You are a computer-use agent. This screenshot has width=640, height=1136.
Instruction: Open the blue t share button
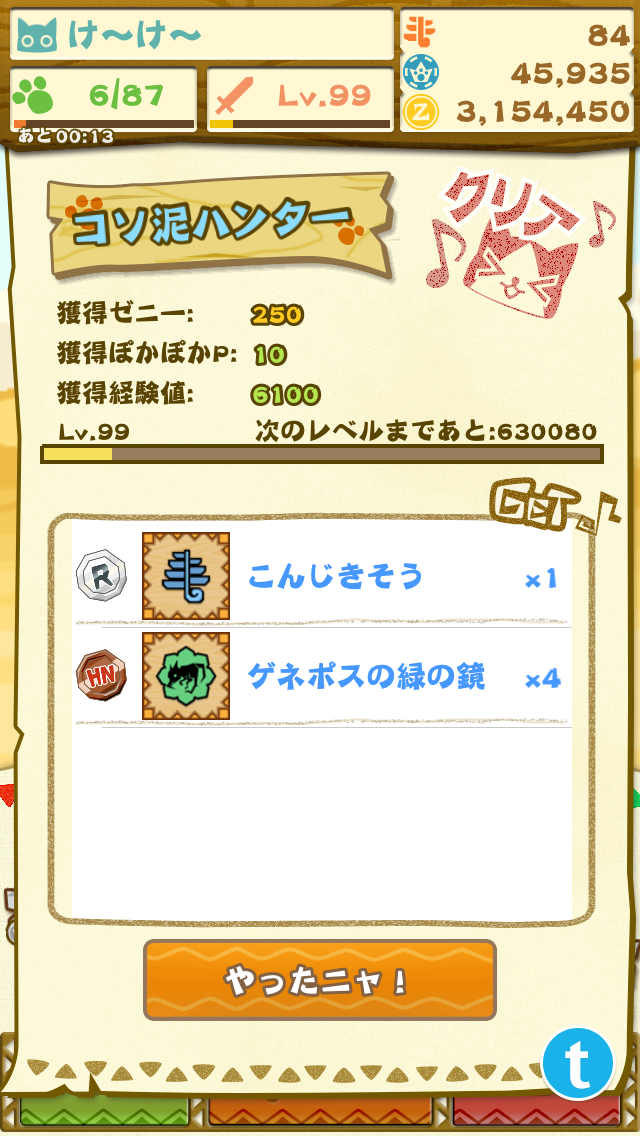[577, 1063]
